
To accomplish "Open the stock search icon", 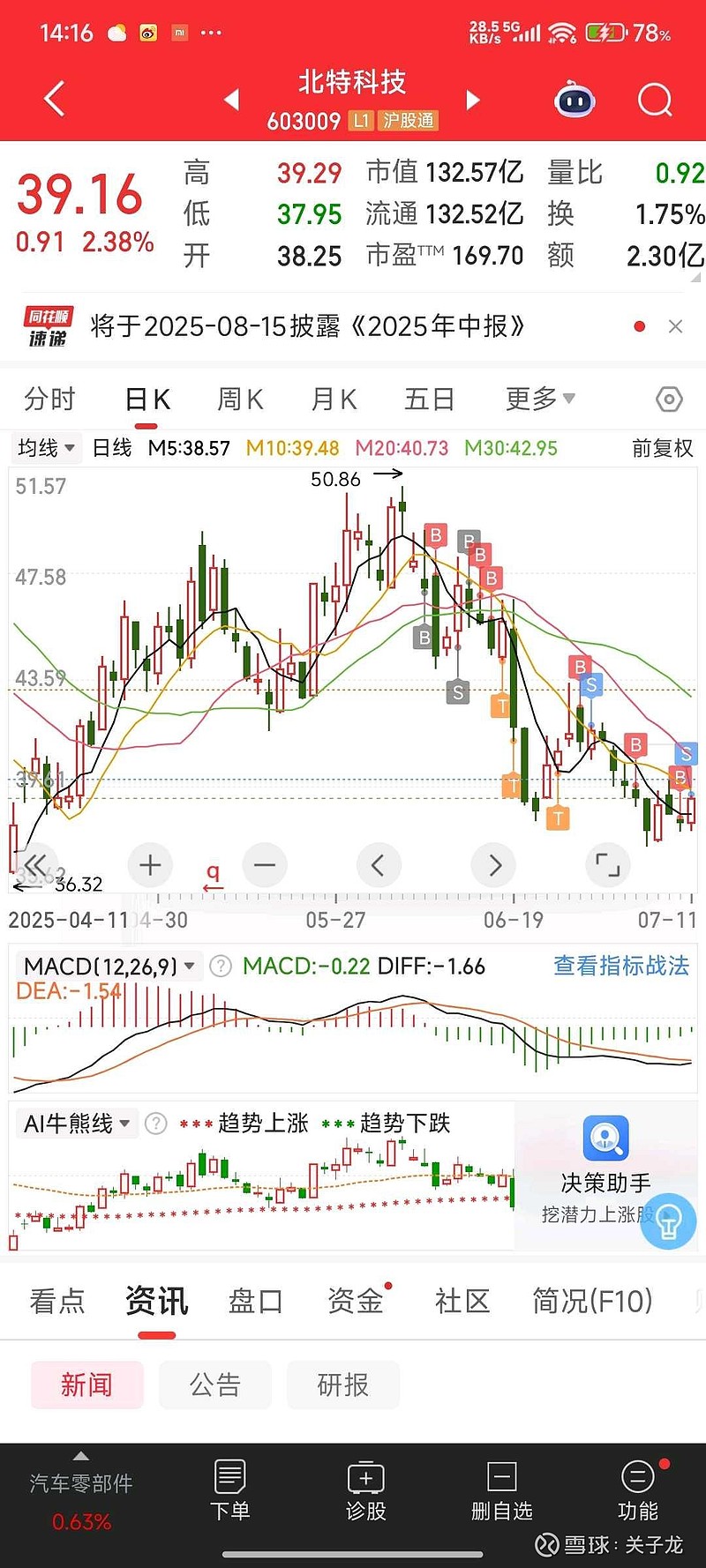I will pyautogui.click(x=654, y=100).
